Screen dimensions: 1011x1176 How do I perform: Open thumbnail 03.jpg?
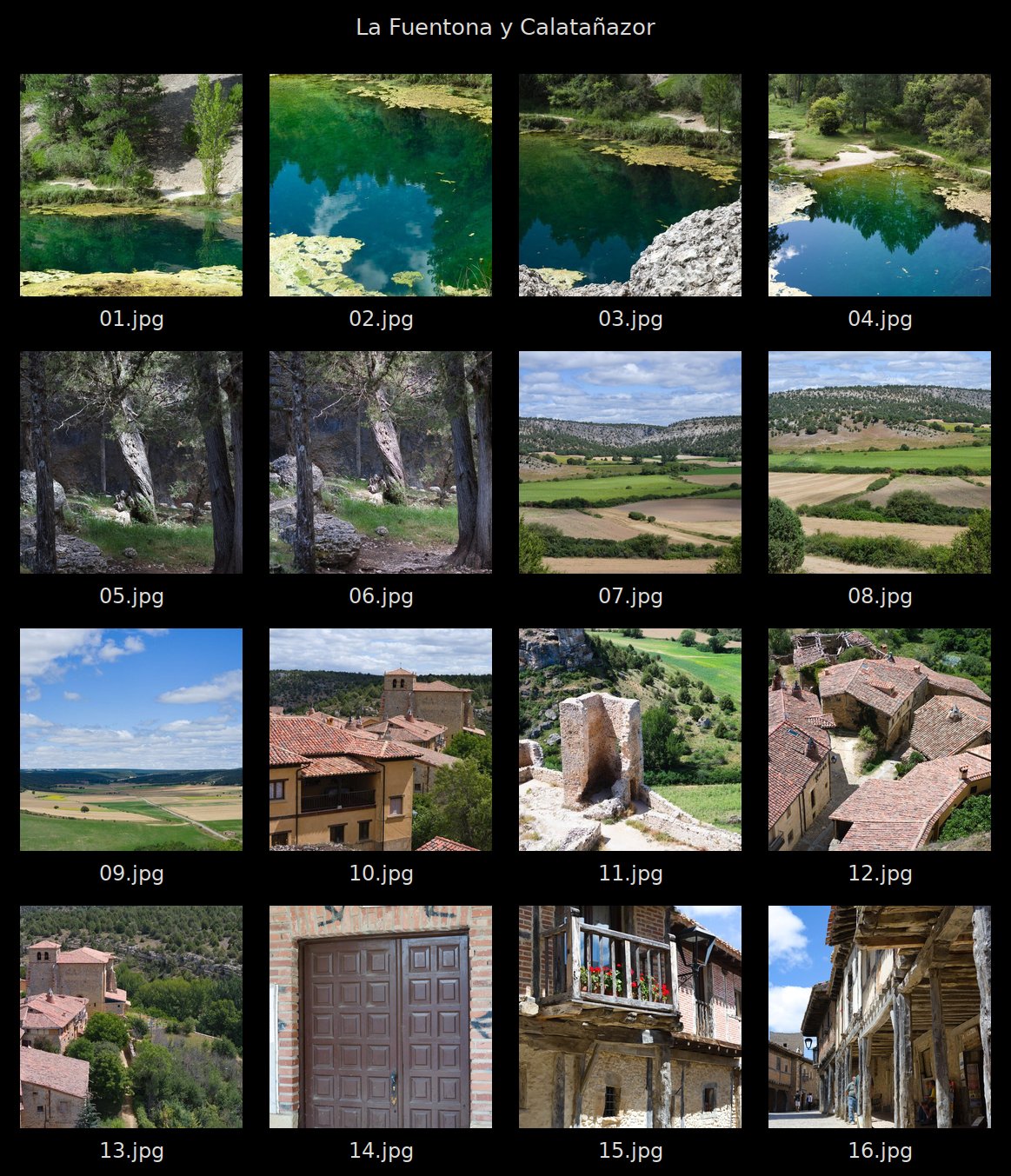630,185
